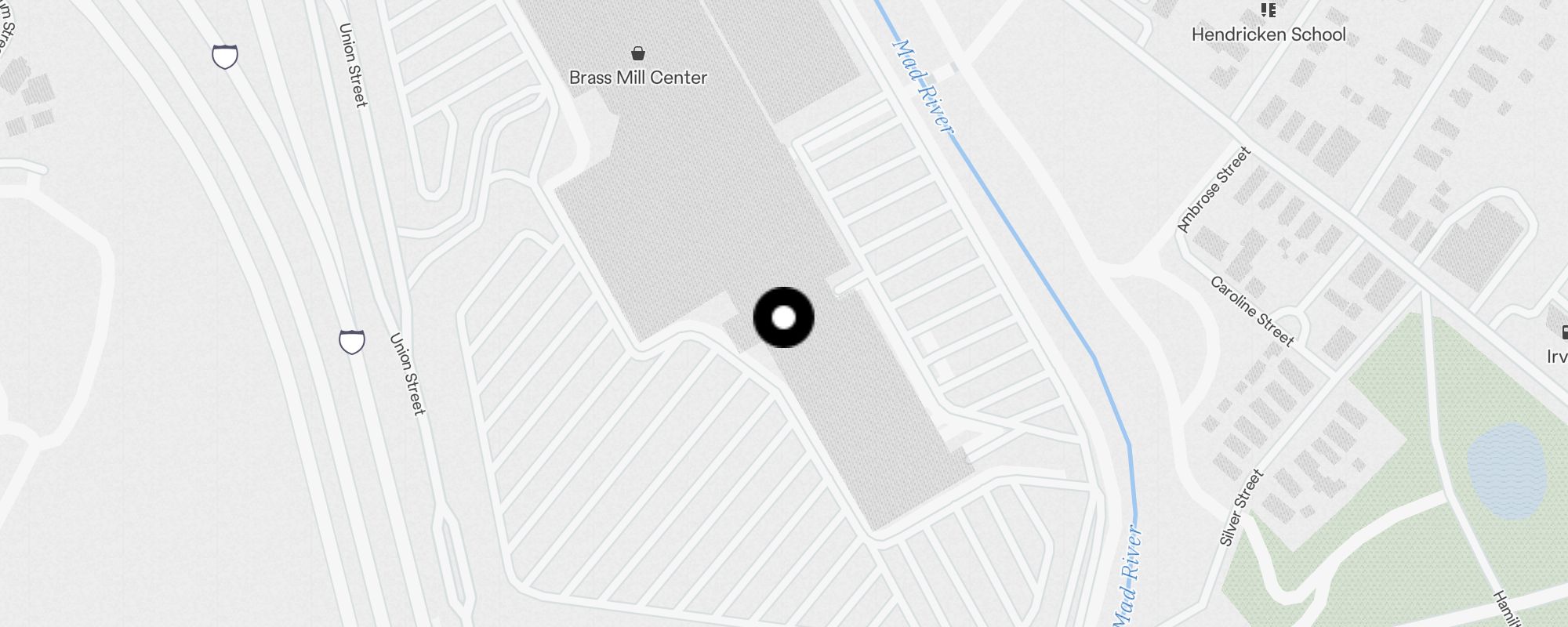
Task: Open the Brass Mill Center place label
Action: (x=638, y=76)
